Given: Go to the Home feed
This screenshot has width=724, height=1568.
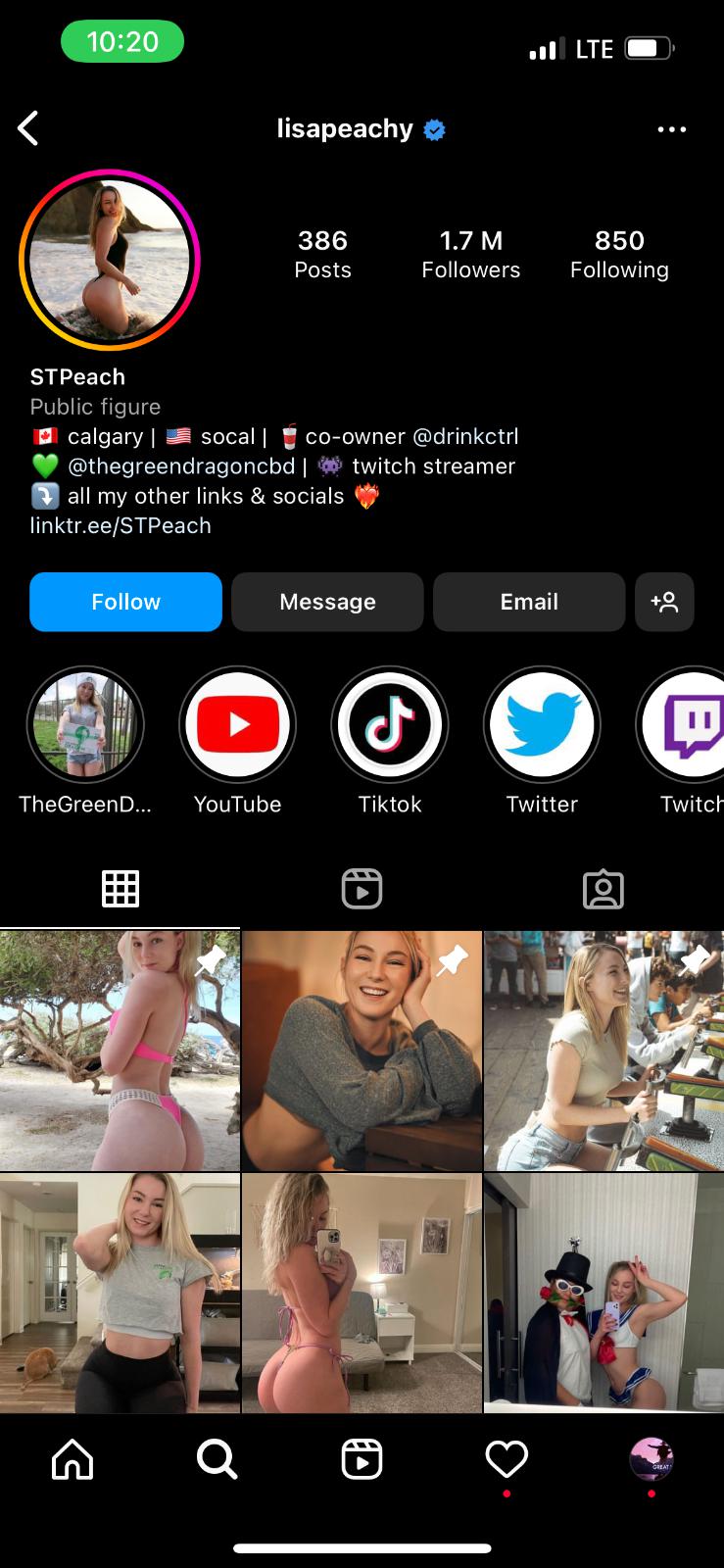Looking at the screenshot, I should [x=72, y=1460].
